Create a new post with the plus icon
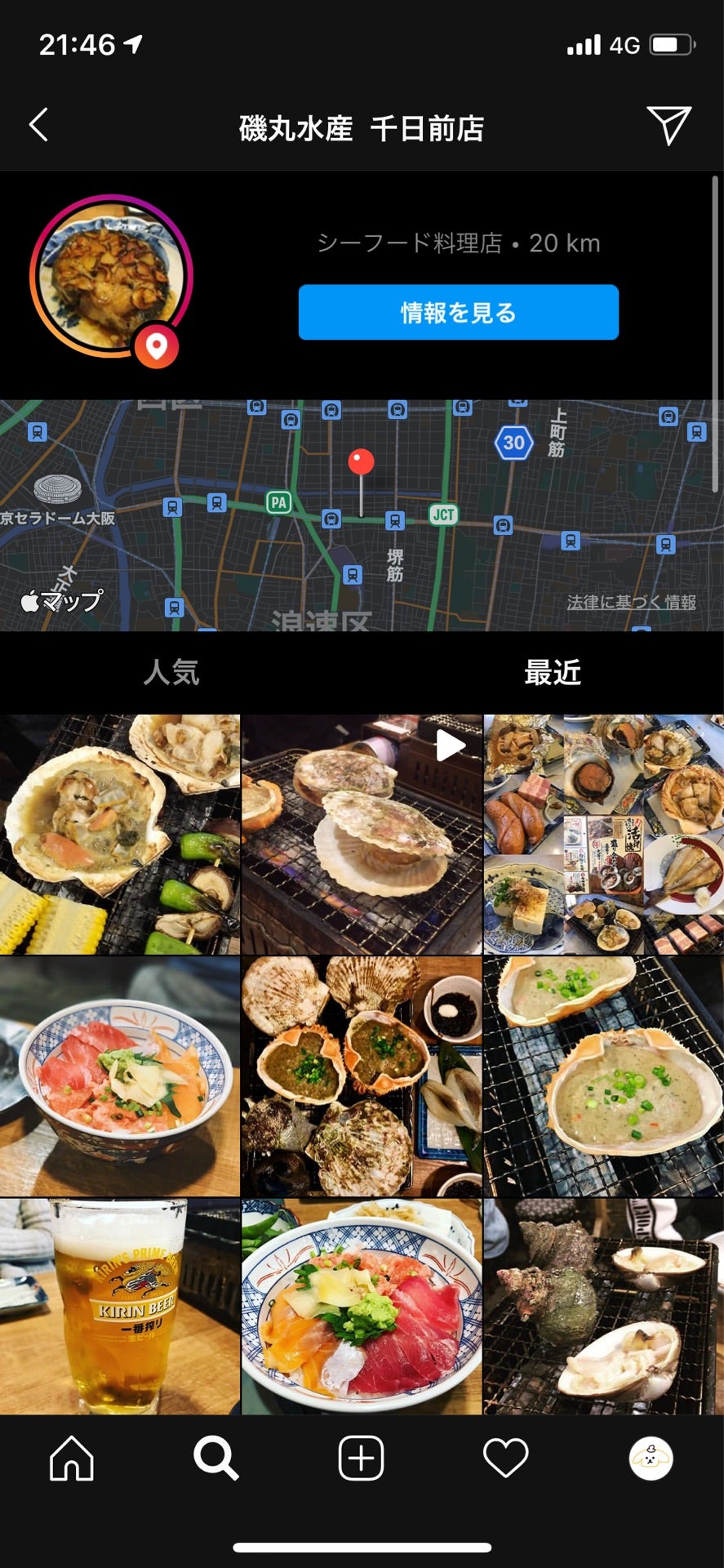 (362, 1459)
